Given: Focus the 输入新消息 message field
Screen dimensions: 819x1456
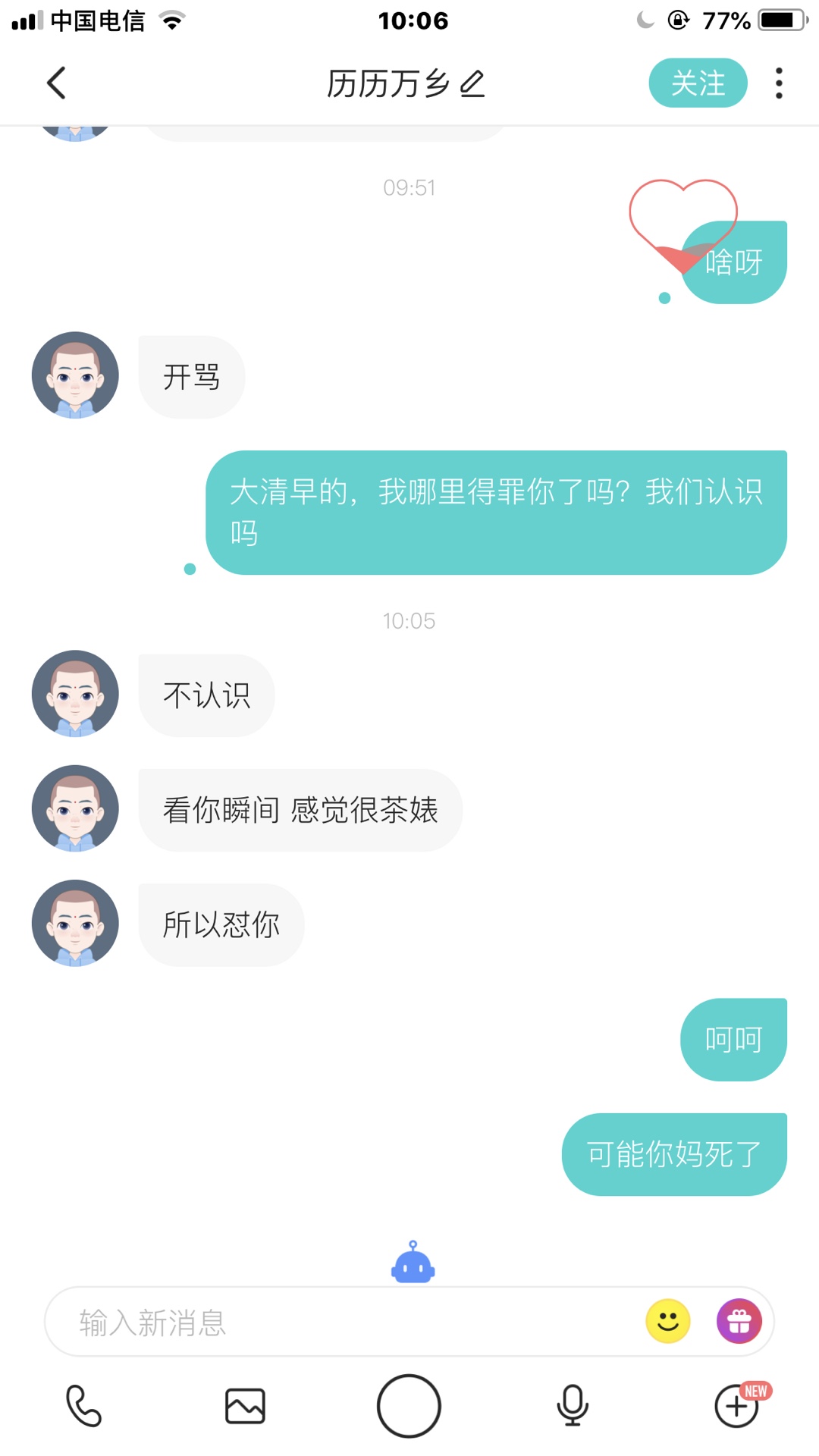Looking at the screenshot, I should [x=341, y=1322].
